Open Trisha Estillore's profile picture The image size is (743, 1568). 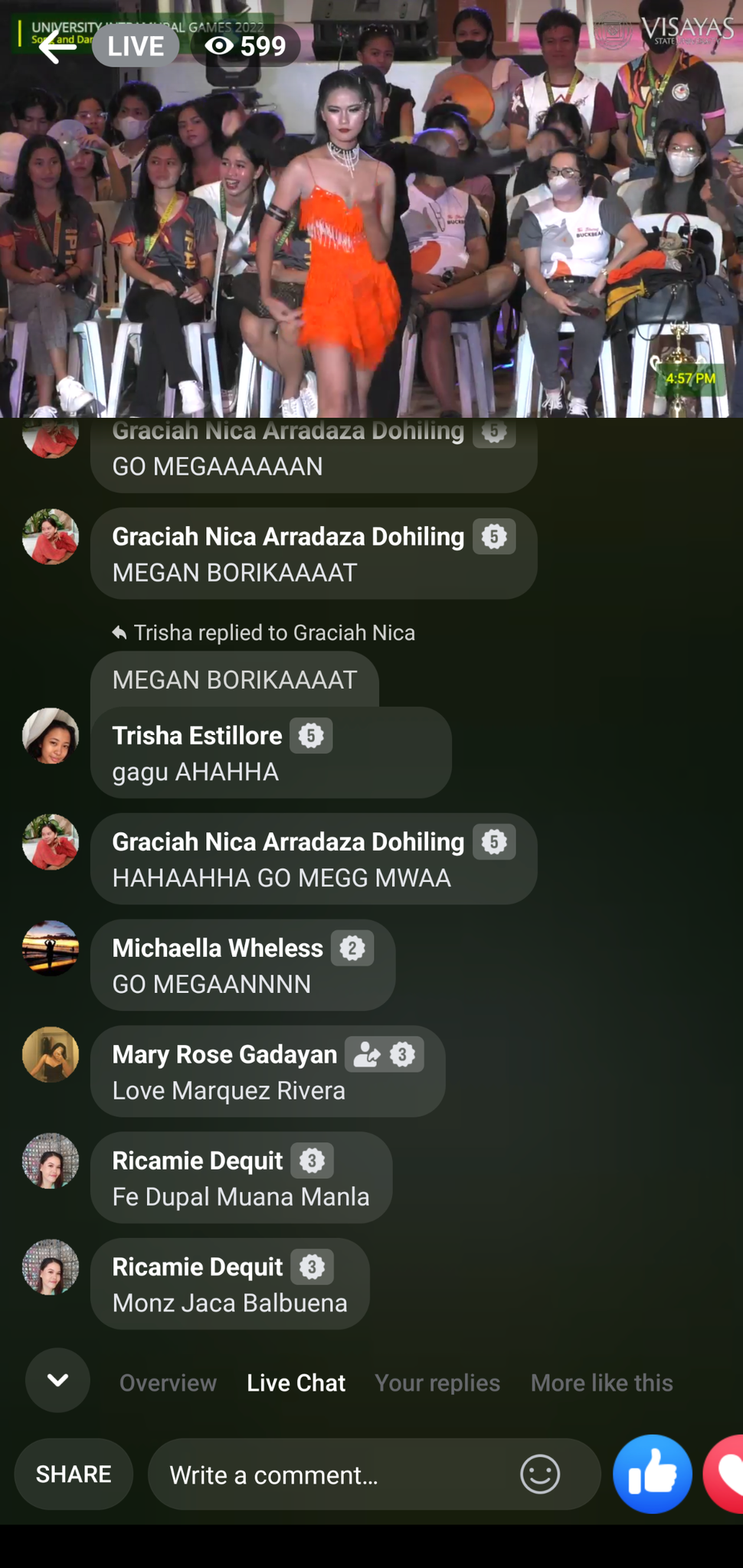pyautogui.click(x=51, y=736)
